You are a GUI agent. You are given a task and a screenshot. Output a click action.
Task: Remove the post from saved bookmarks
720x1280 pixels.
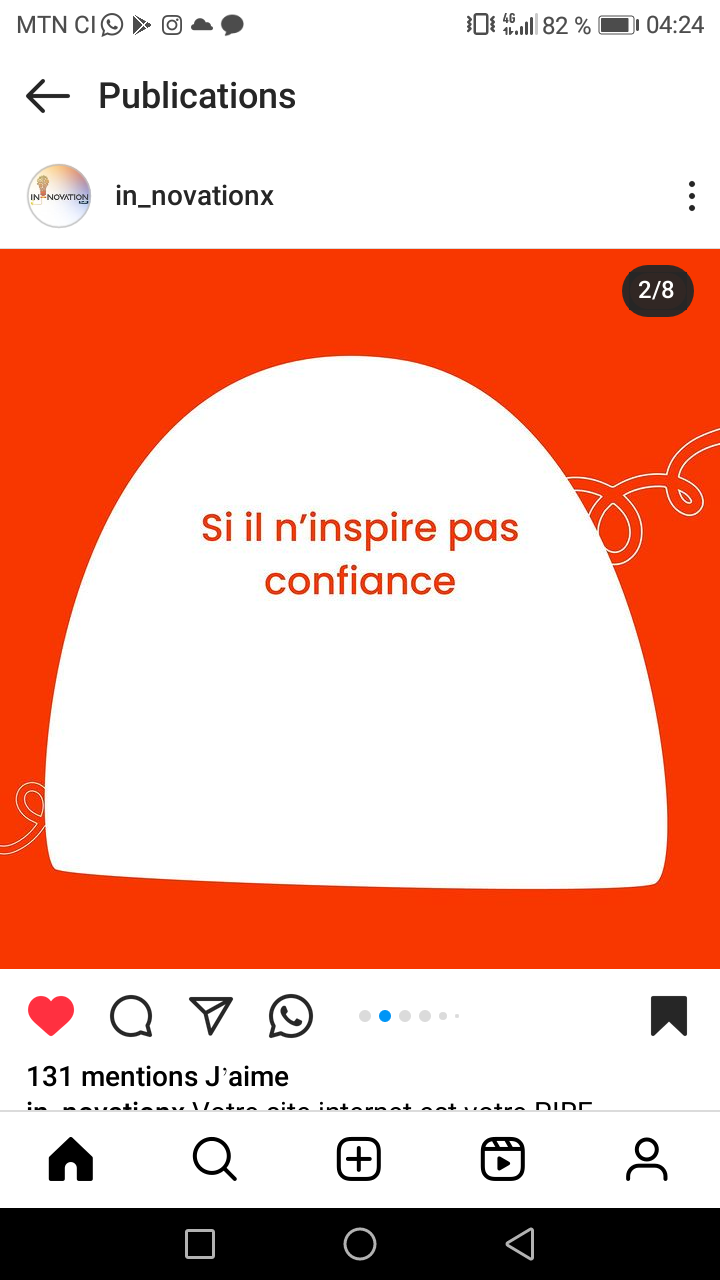click(x=669, y=1016)
